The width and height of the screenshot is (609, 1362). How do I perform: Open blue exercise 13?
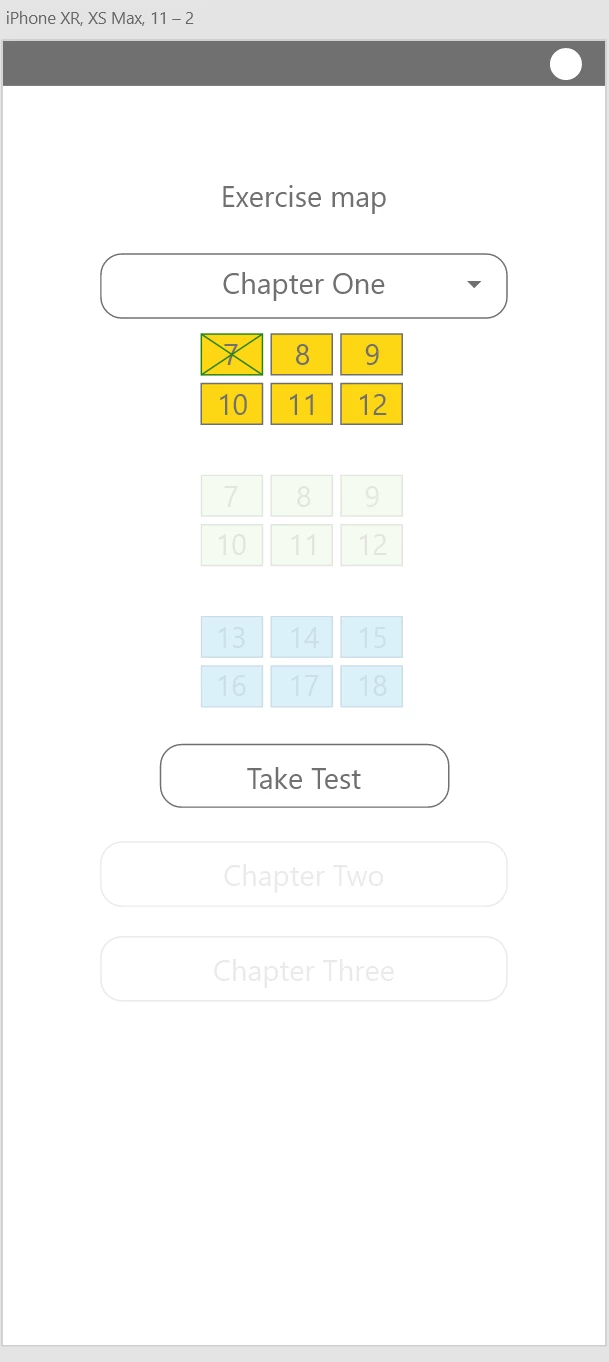coord(232,637)
